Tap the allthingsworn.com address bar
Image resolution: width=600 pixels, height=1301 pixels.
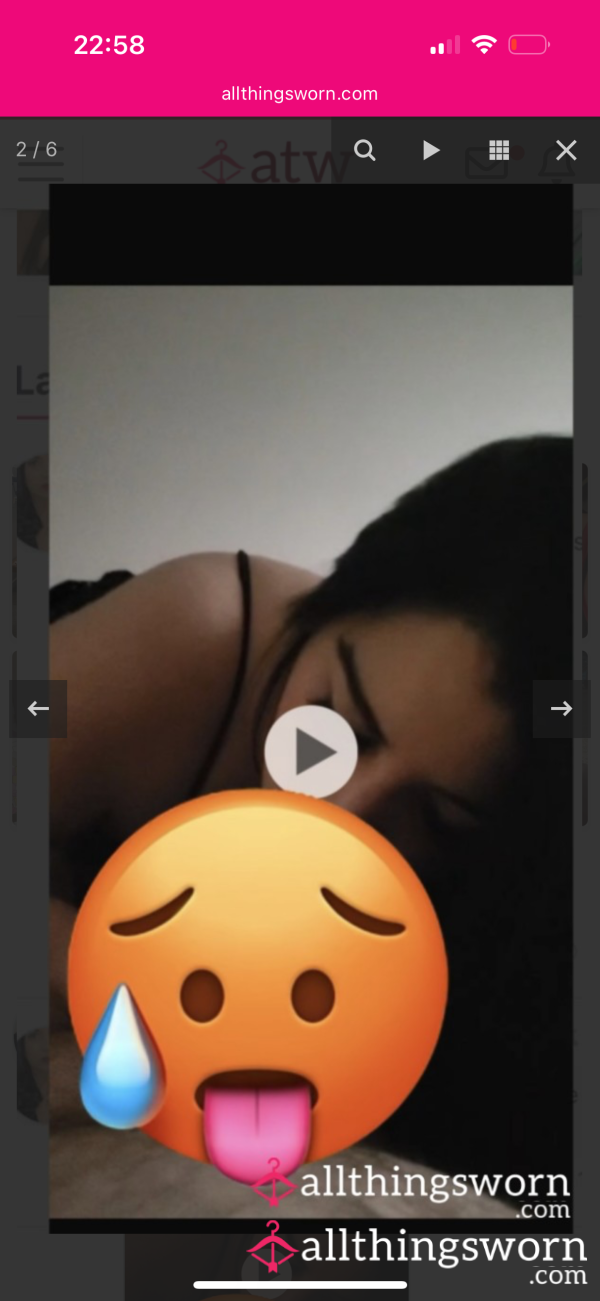pyautogui.click(x=300, y=94)
